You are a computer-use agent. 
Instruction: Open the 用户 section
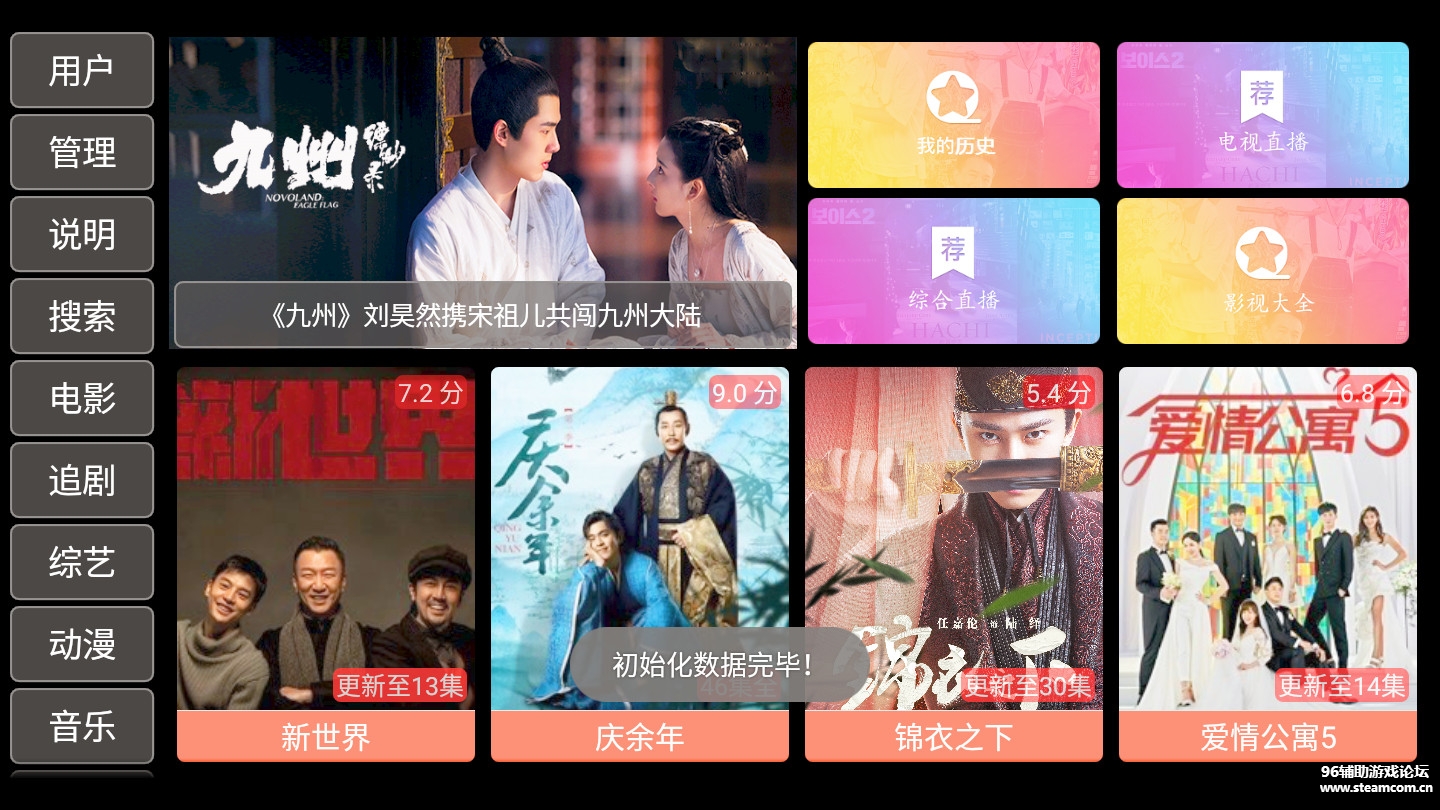click(x=82, y=70)
